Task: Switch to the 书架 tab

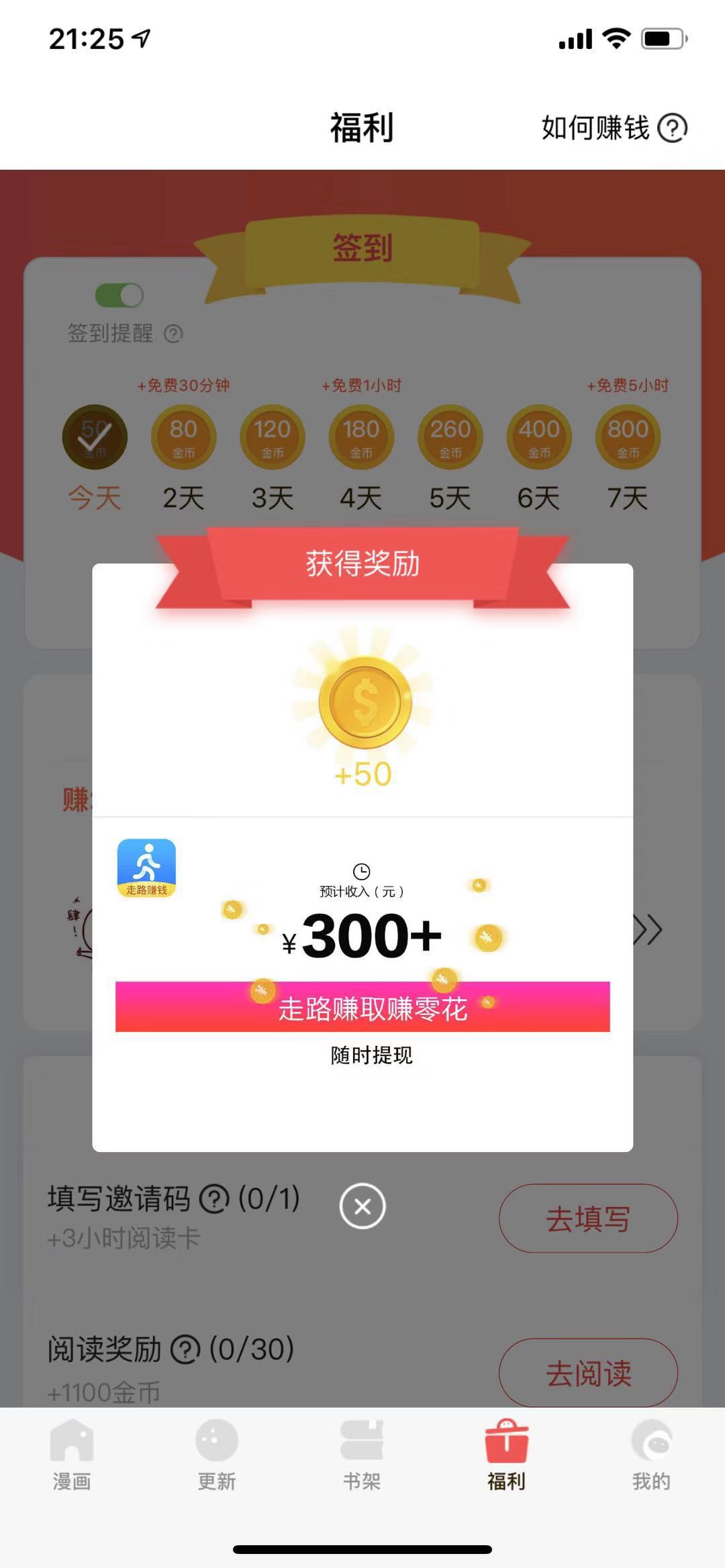Action: point(362,1453)
